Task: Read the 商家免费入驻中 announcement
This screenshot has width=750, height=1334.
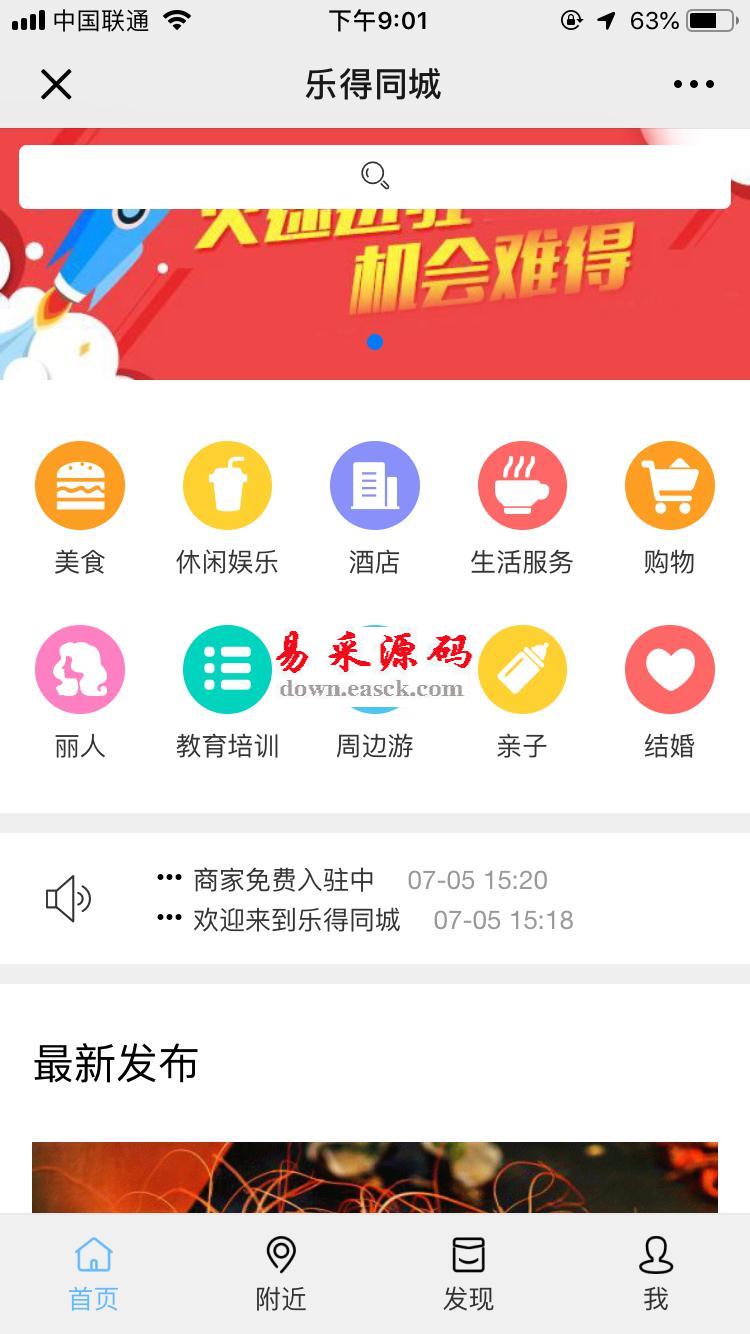Action: coord(284,880)
